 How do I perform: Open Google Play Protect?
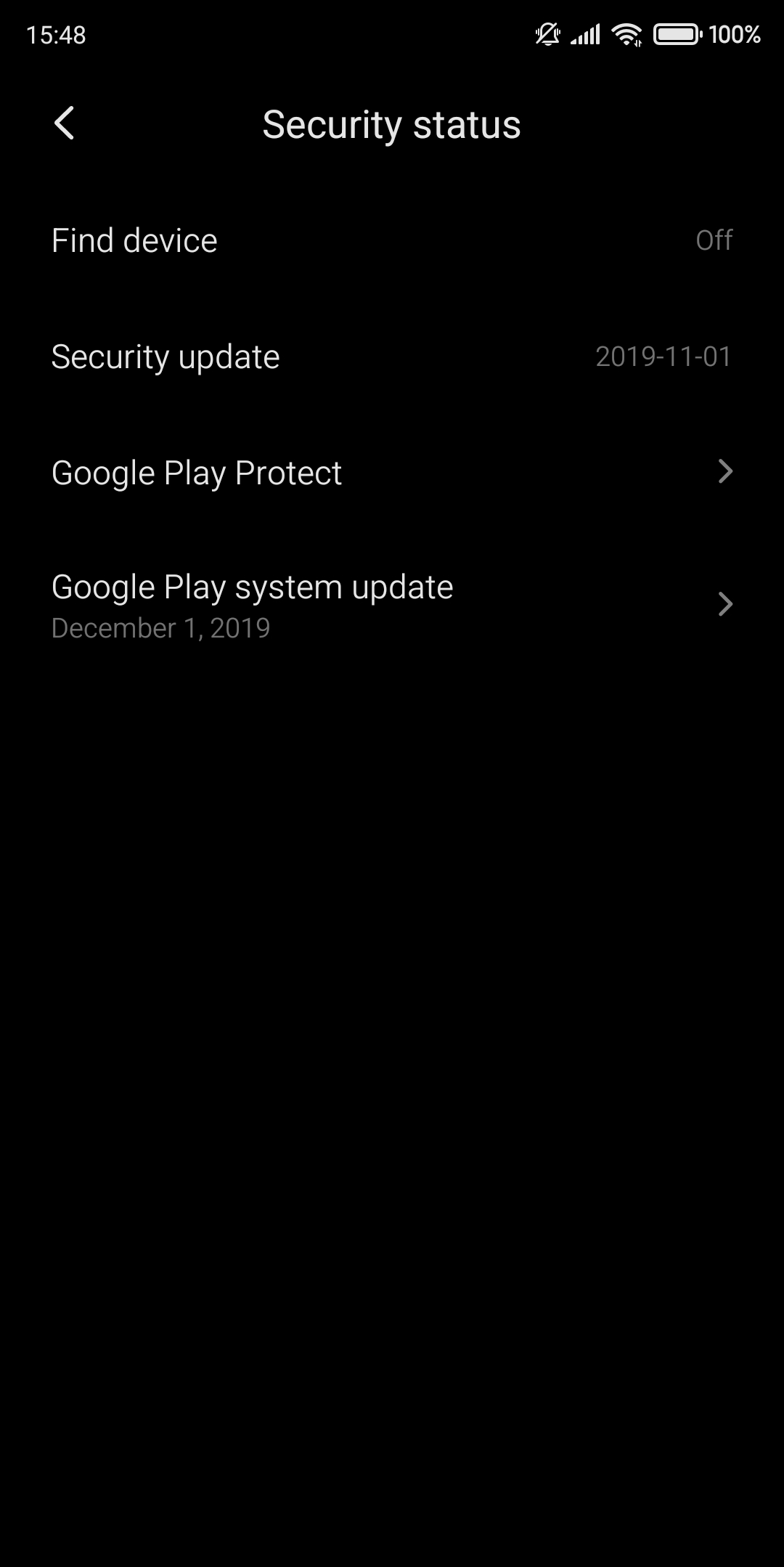click(392, 473)
